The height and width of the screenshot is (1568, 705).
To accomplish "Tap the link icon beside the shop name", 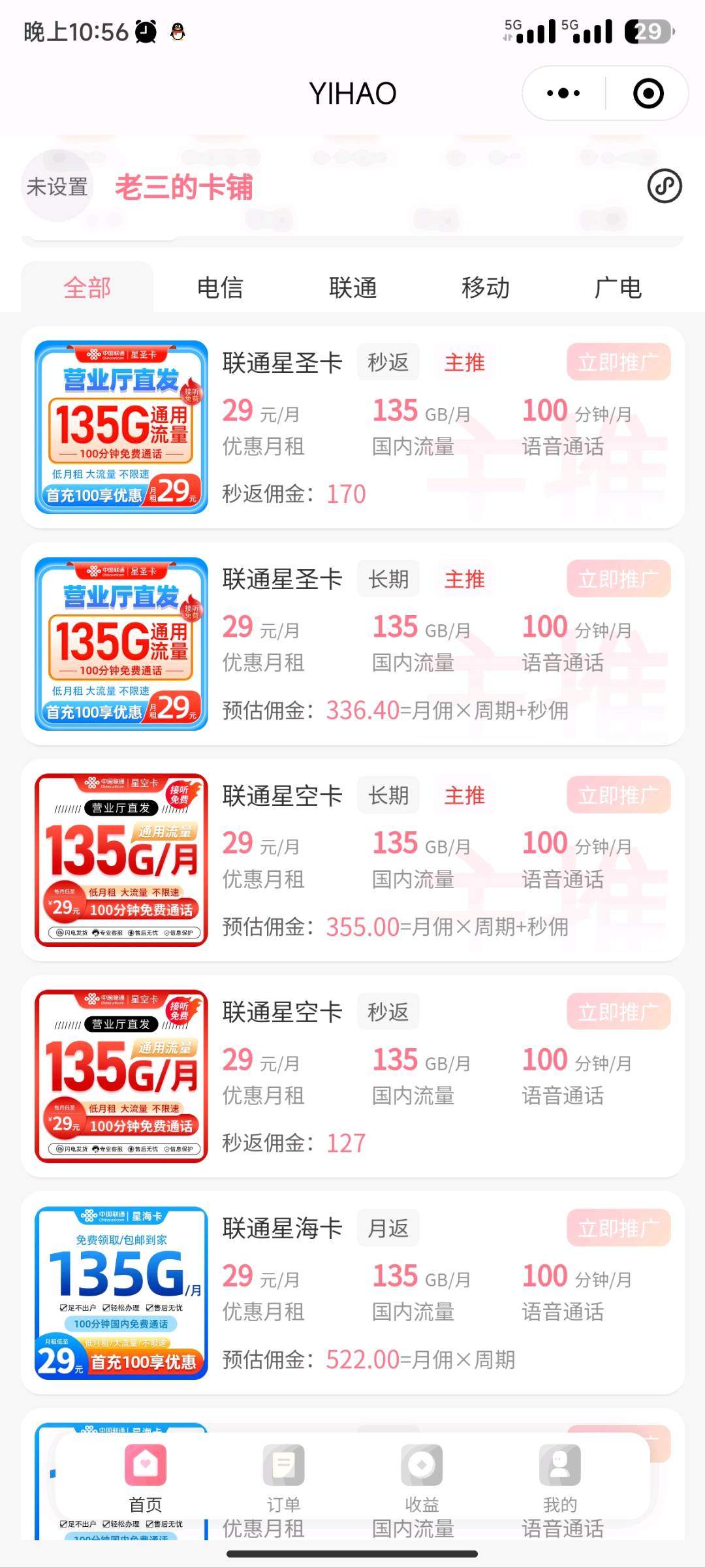I will pyautogui.click(x=664, y=186).
